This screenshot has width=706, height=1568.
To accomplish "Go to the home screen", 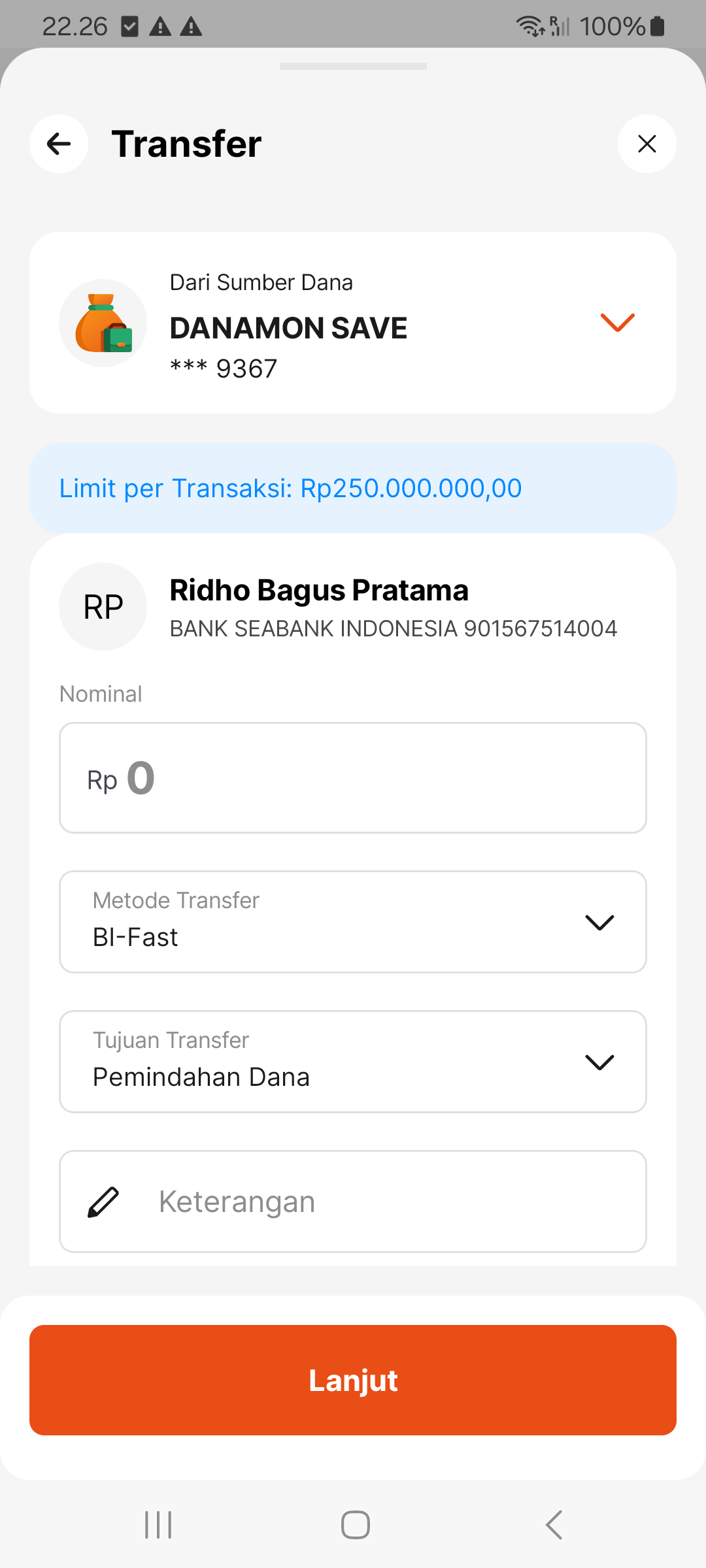I will pyautogui.click(x=355, y=1525).
